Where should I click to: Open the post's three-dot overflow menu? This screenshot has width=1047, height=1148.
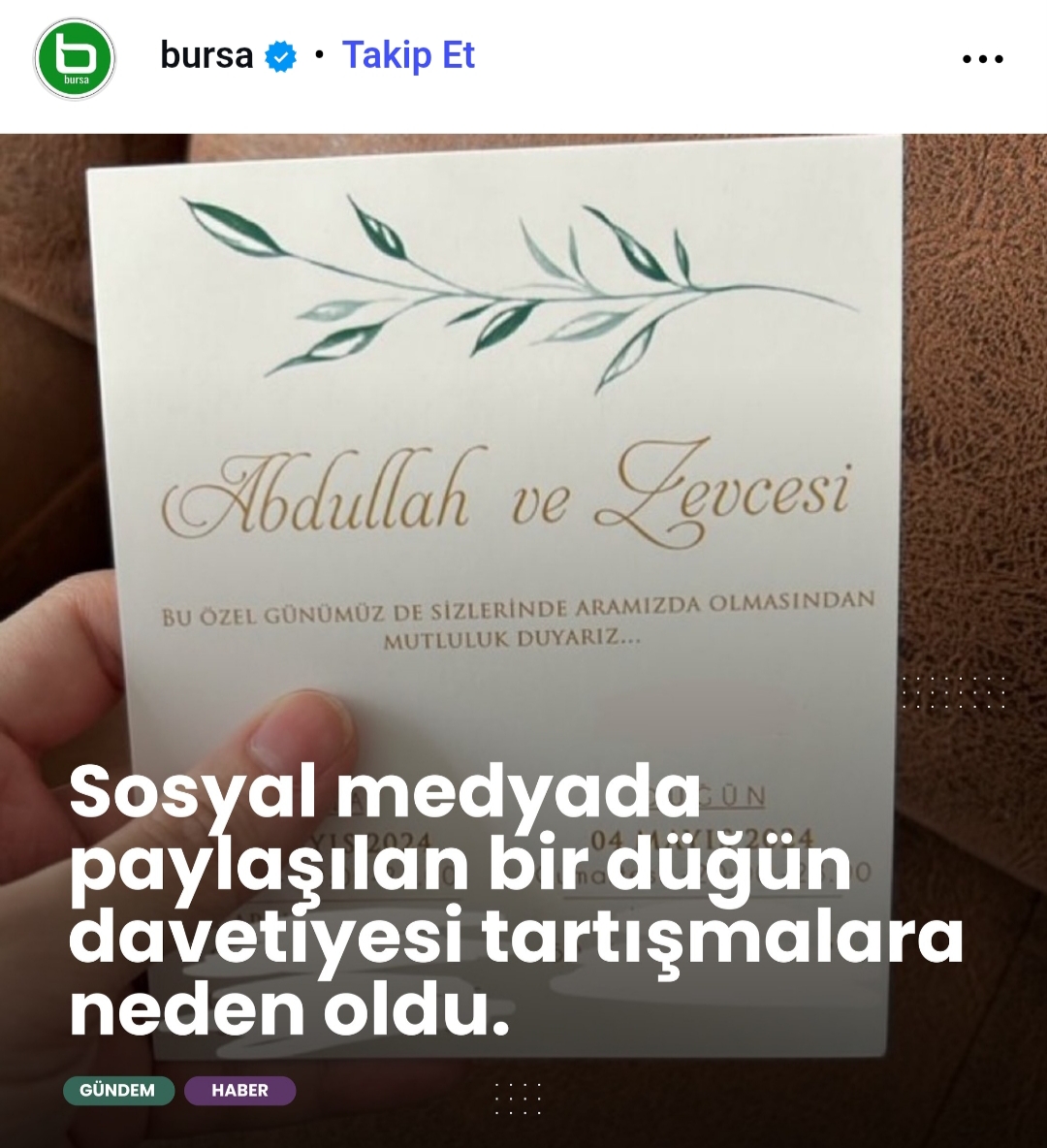point(982,59)
